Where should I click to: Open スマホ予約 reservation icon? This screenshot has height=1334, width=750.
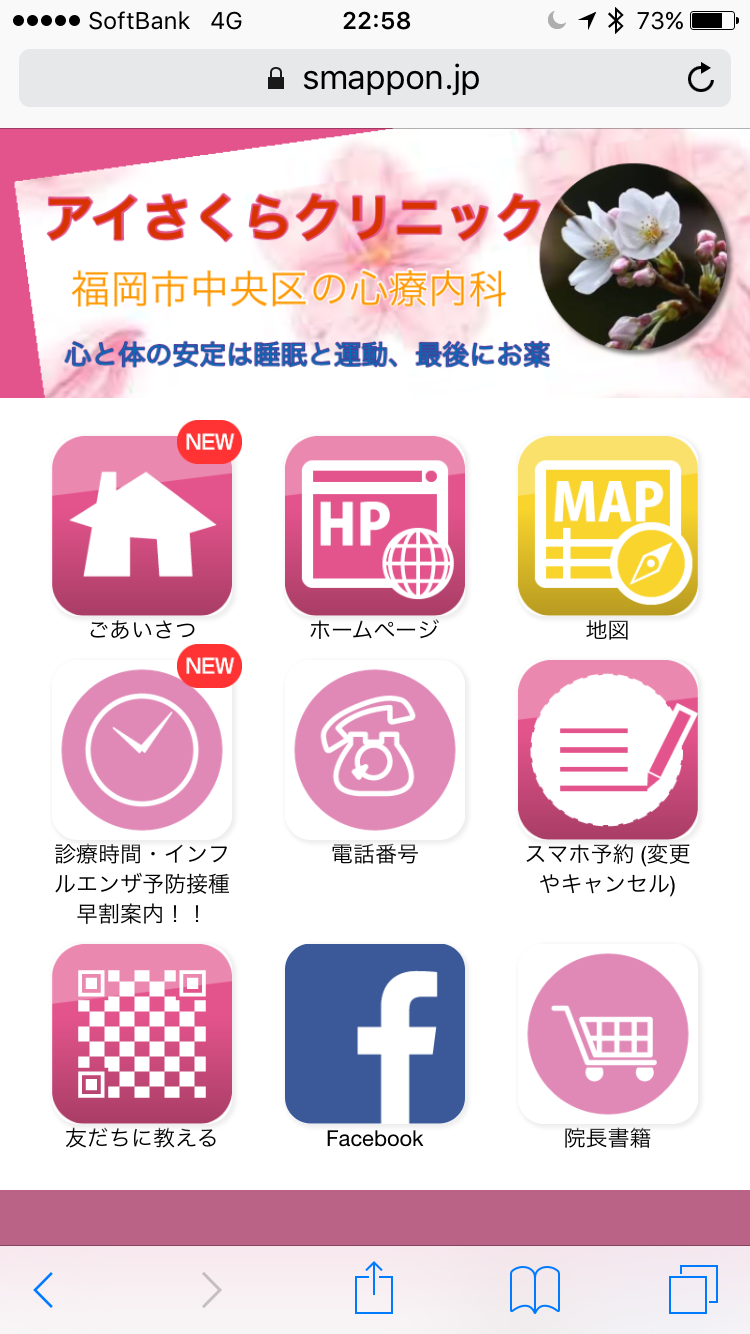(607, 750)
